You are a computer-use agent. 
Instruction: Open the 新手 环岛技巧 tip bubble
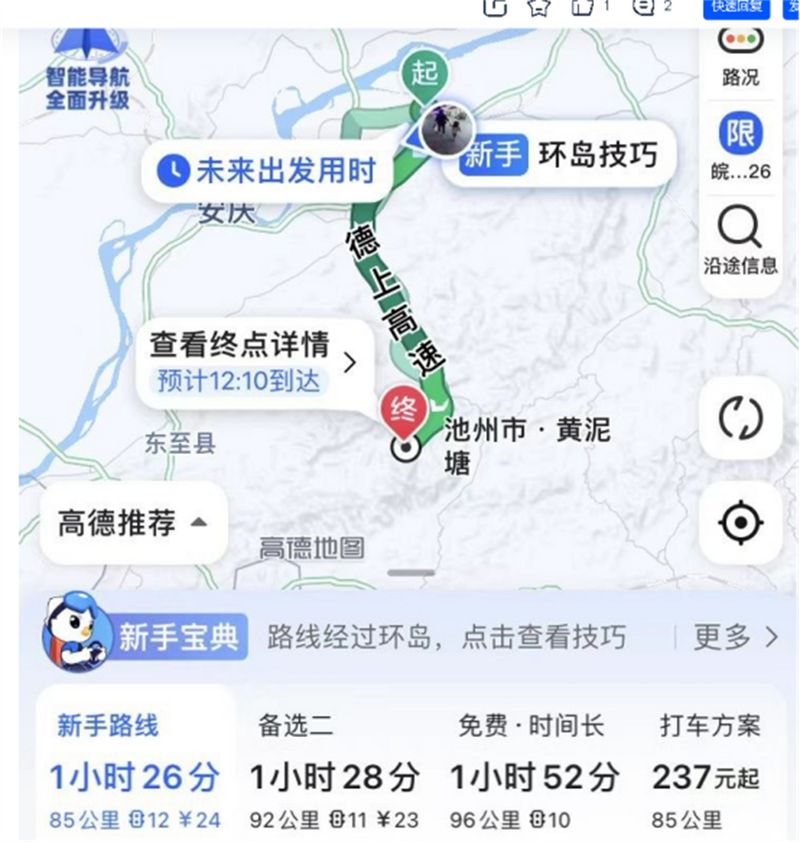click(x=560, y=157)
